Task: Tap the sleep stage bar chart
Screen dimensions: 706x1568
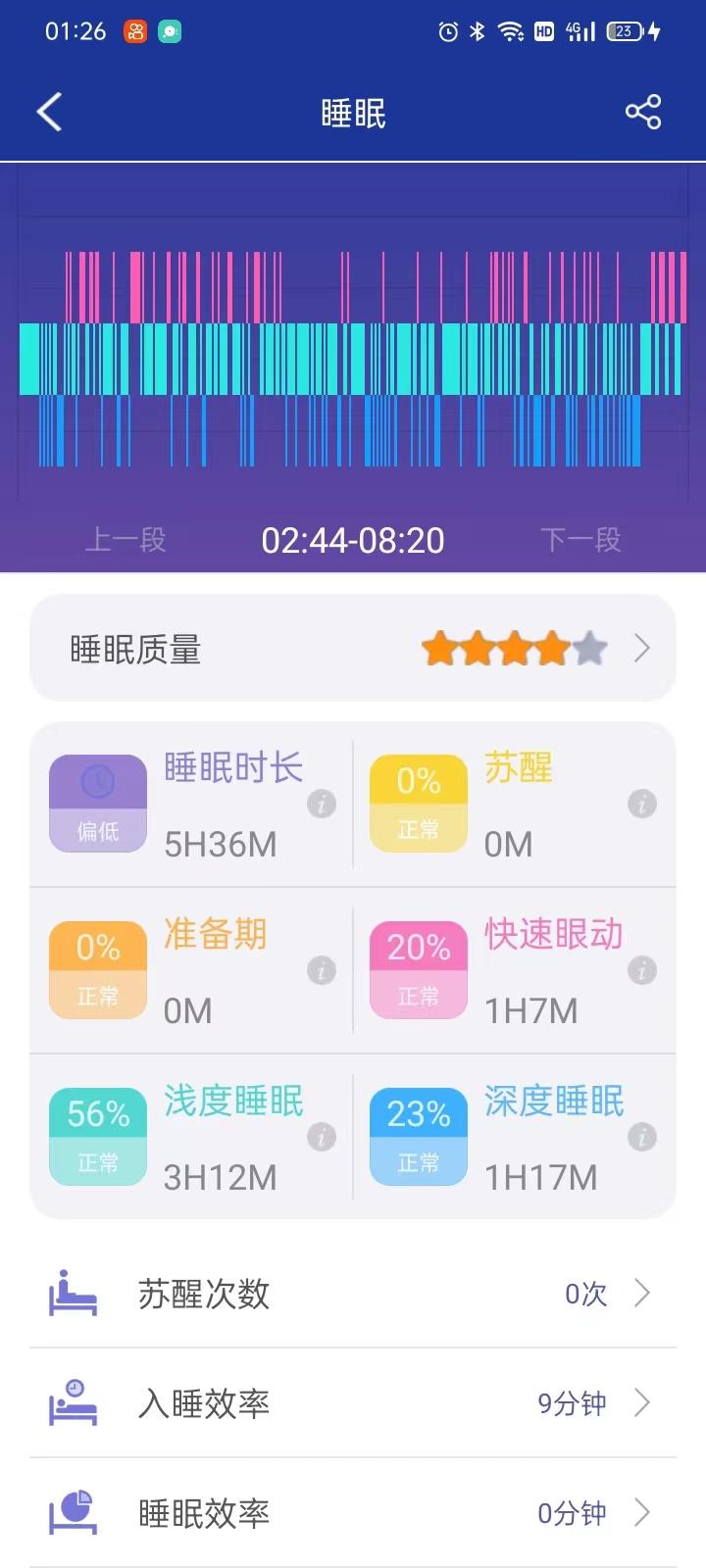Action: click(x=353, y=353)
